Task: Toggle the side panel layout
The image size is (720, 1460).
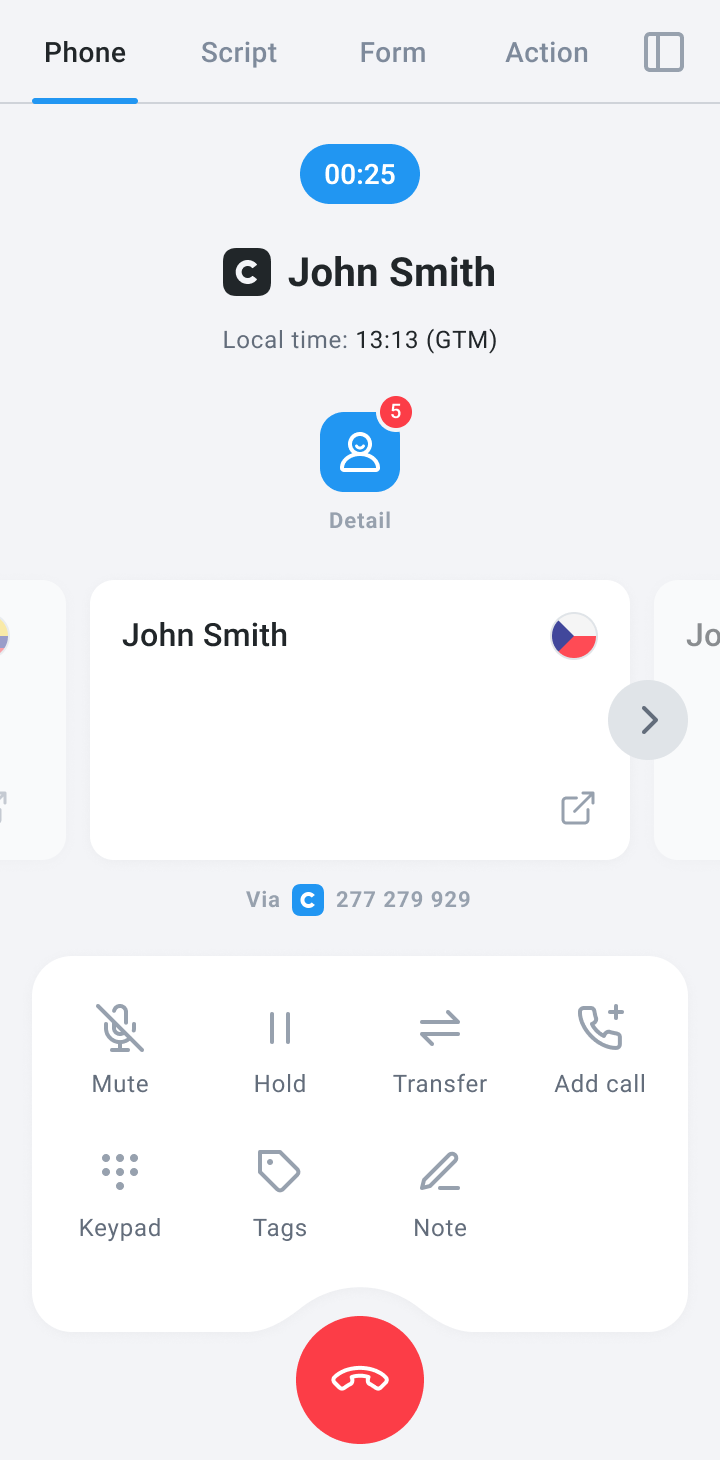Action: (663, 52)
